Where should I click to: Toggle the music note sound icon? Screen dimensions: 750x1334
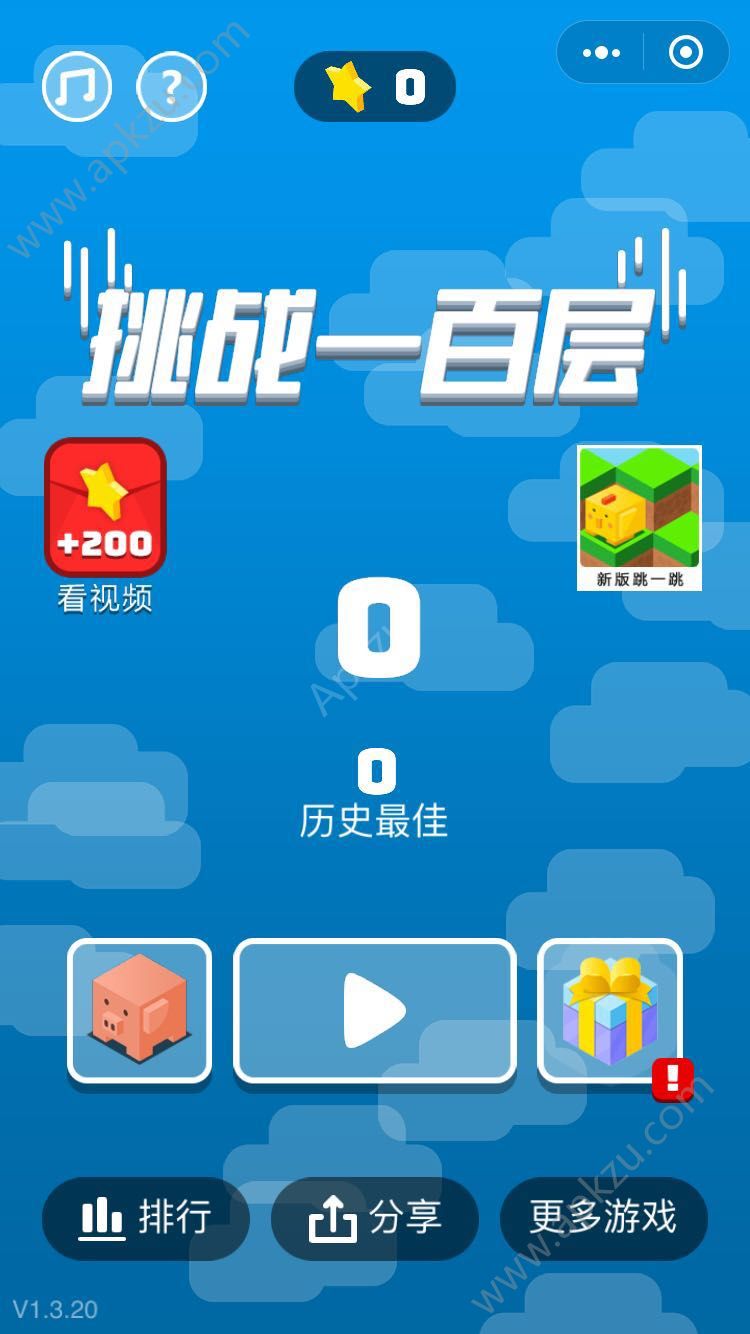point(79,86)
